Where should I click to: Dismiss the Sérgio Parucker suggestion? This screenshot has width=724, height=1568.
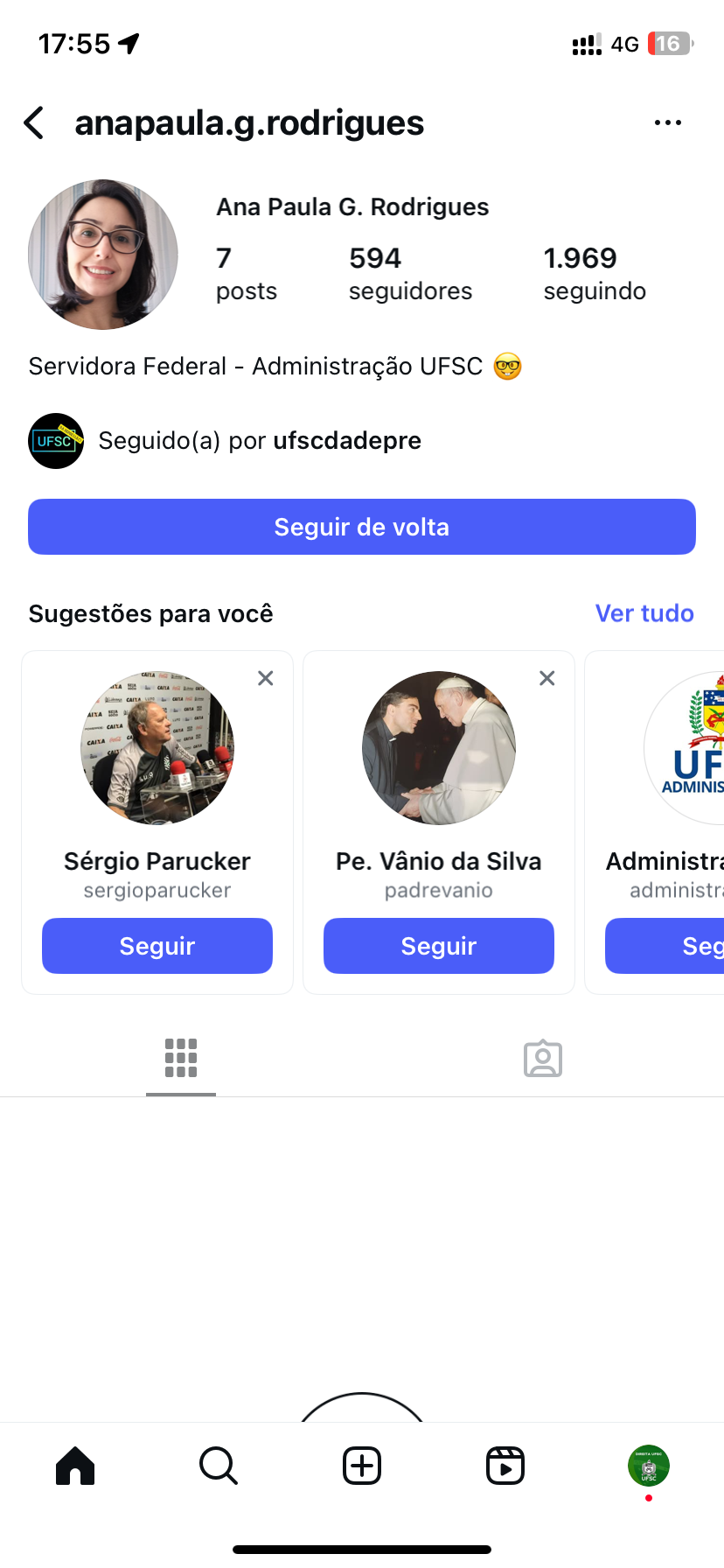(x=266, y=678)
